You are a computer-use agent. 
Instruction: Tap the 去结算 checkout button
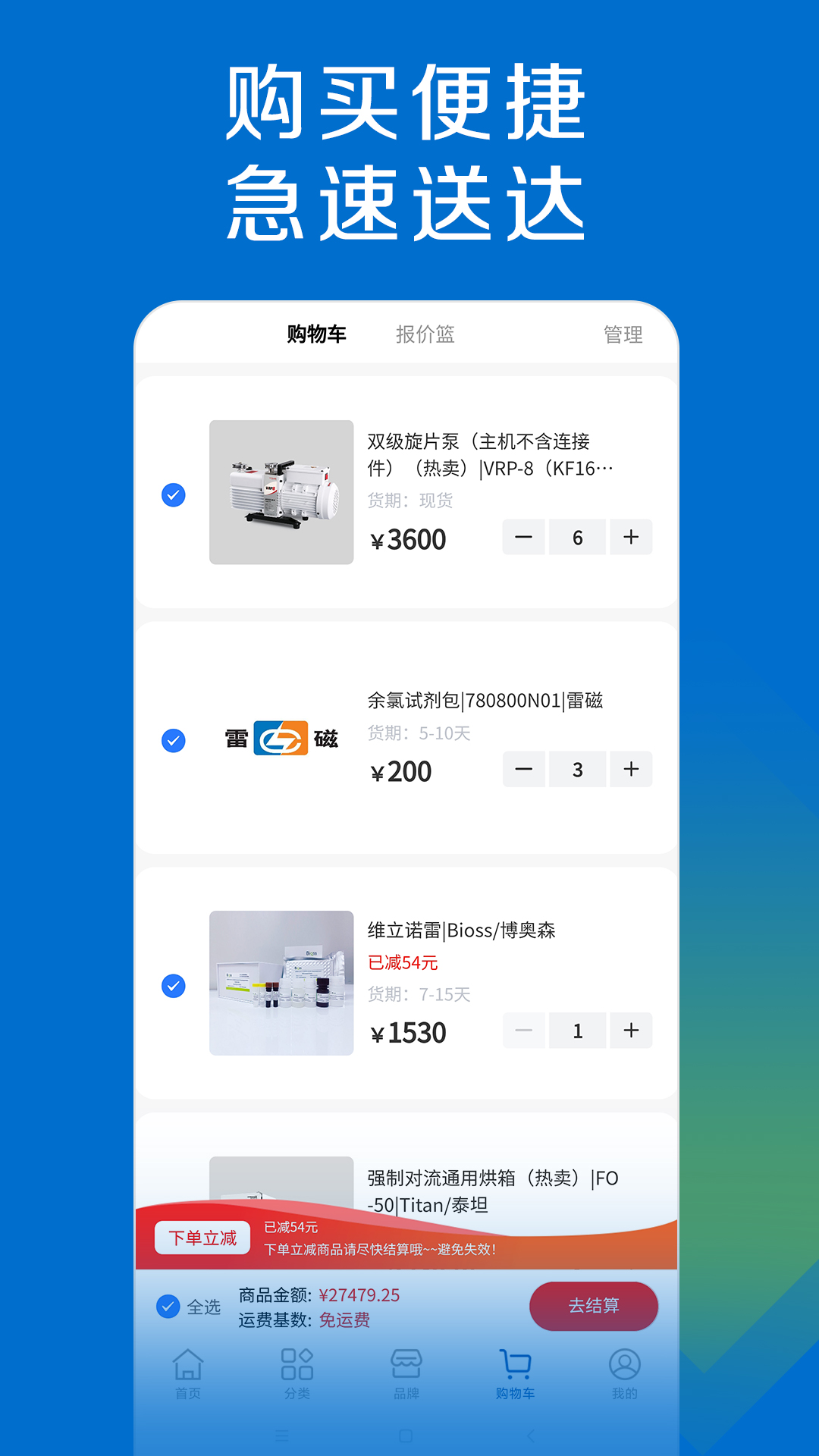[594, 1306]
